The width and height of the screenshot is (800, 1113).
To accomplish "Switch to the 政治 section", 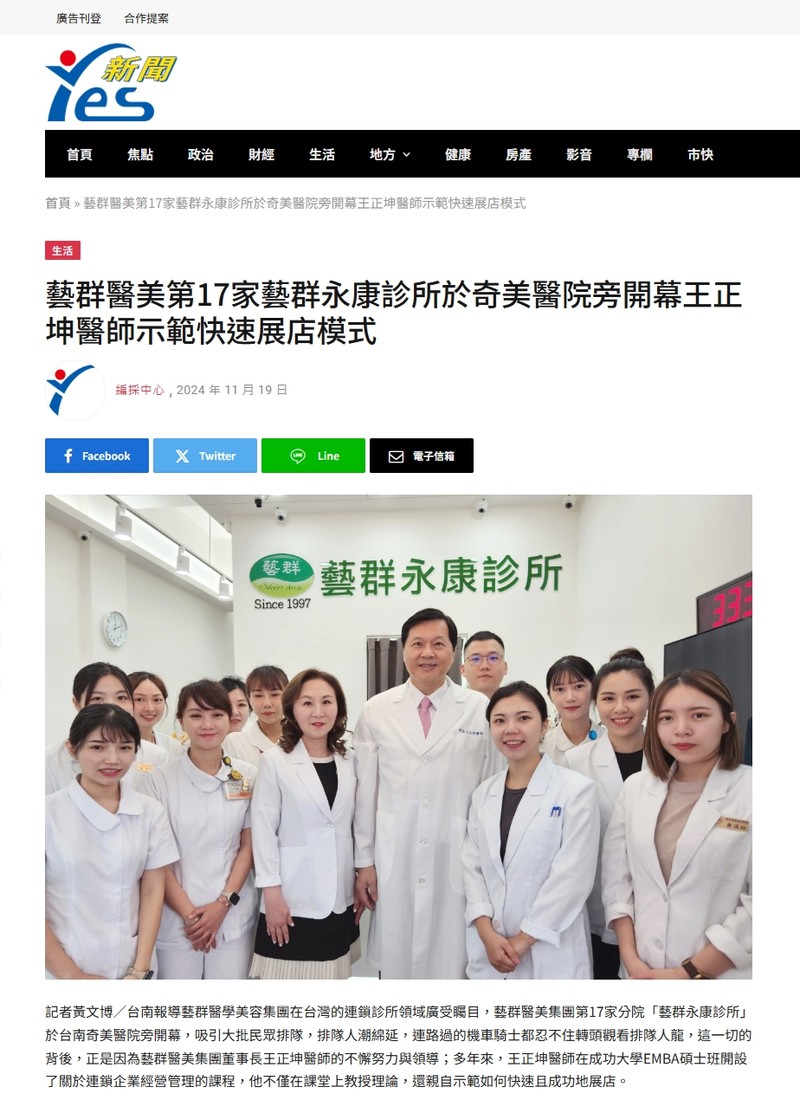I will click(x=200, y=154).
